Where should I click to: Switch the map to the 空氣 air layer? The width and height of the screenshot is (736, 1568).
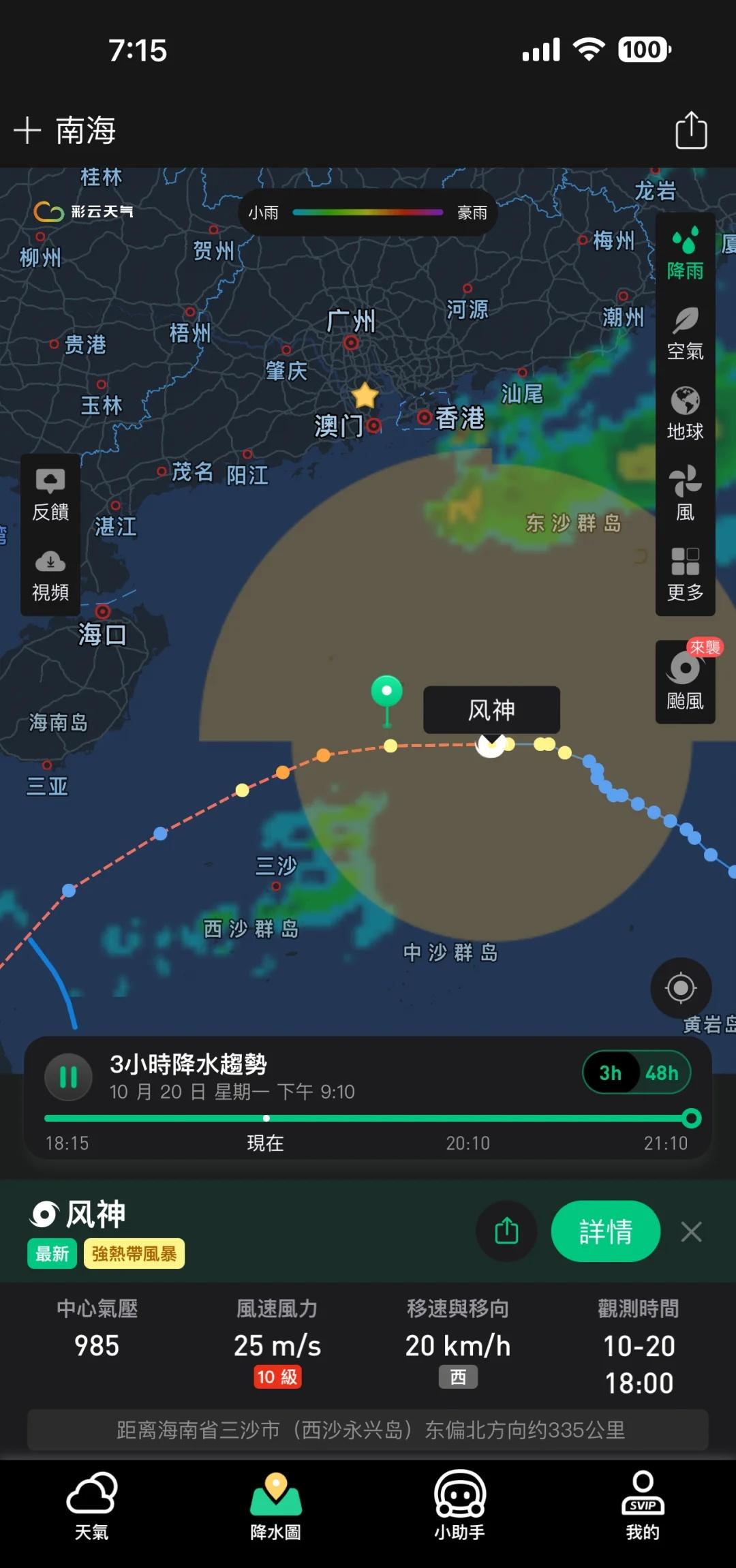click(x=685, y=334)
